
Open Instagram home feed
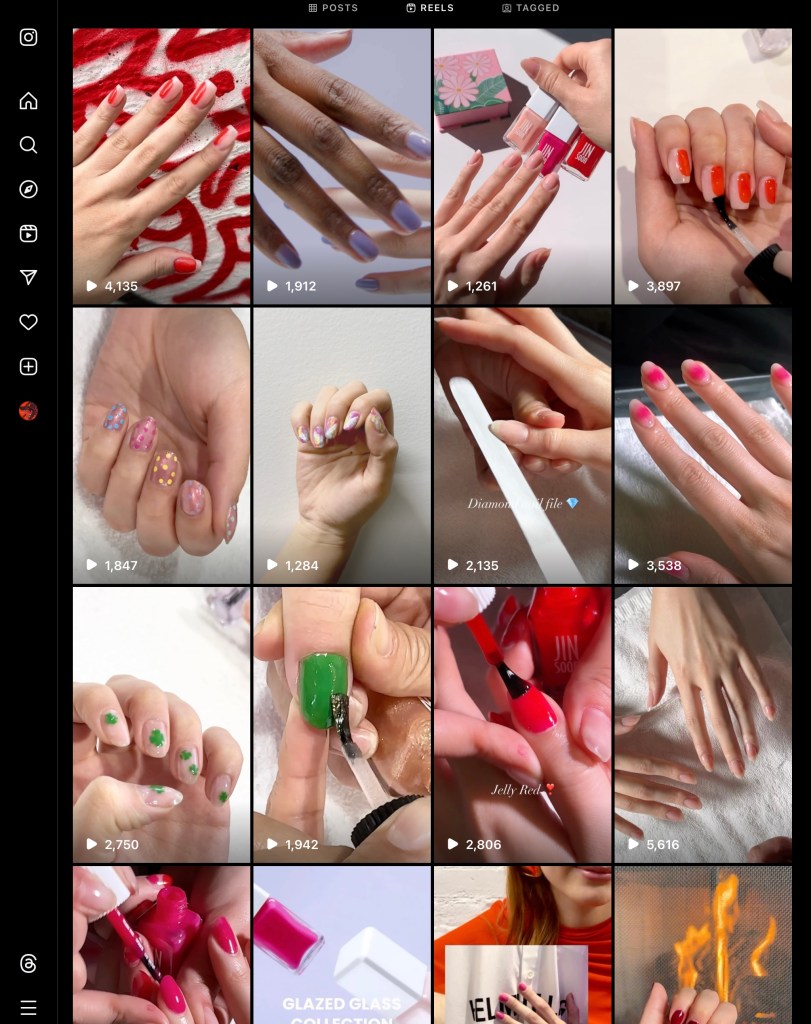point(28,101)
